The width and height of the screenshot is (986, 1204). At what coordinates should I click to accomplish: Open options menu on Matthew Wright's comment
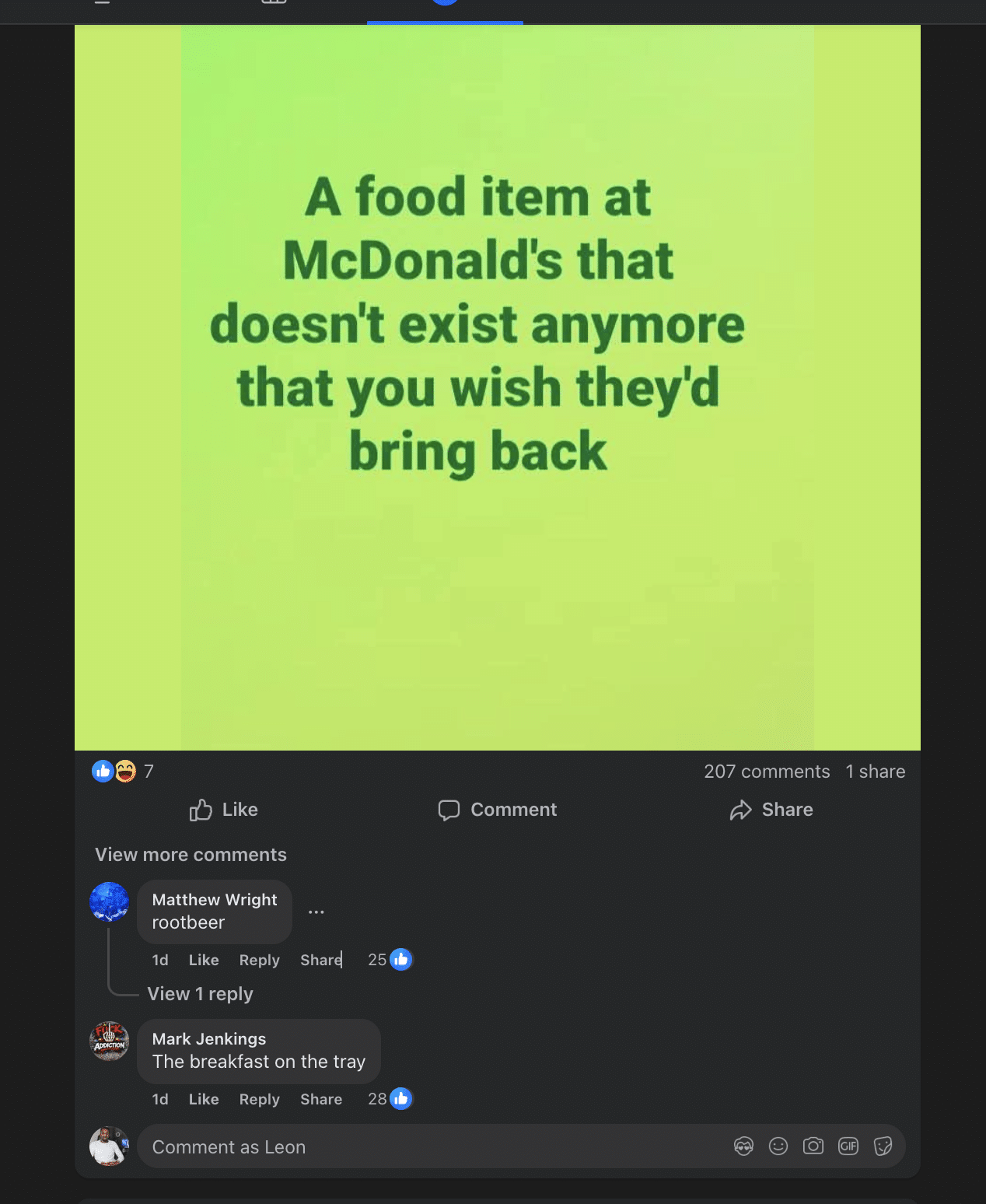point(316,912)
